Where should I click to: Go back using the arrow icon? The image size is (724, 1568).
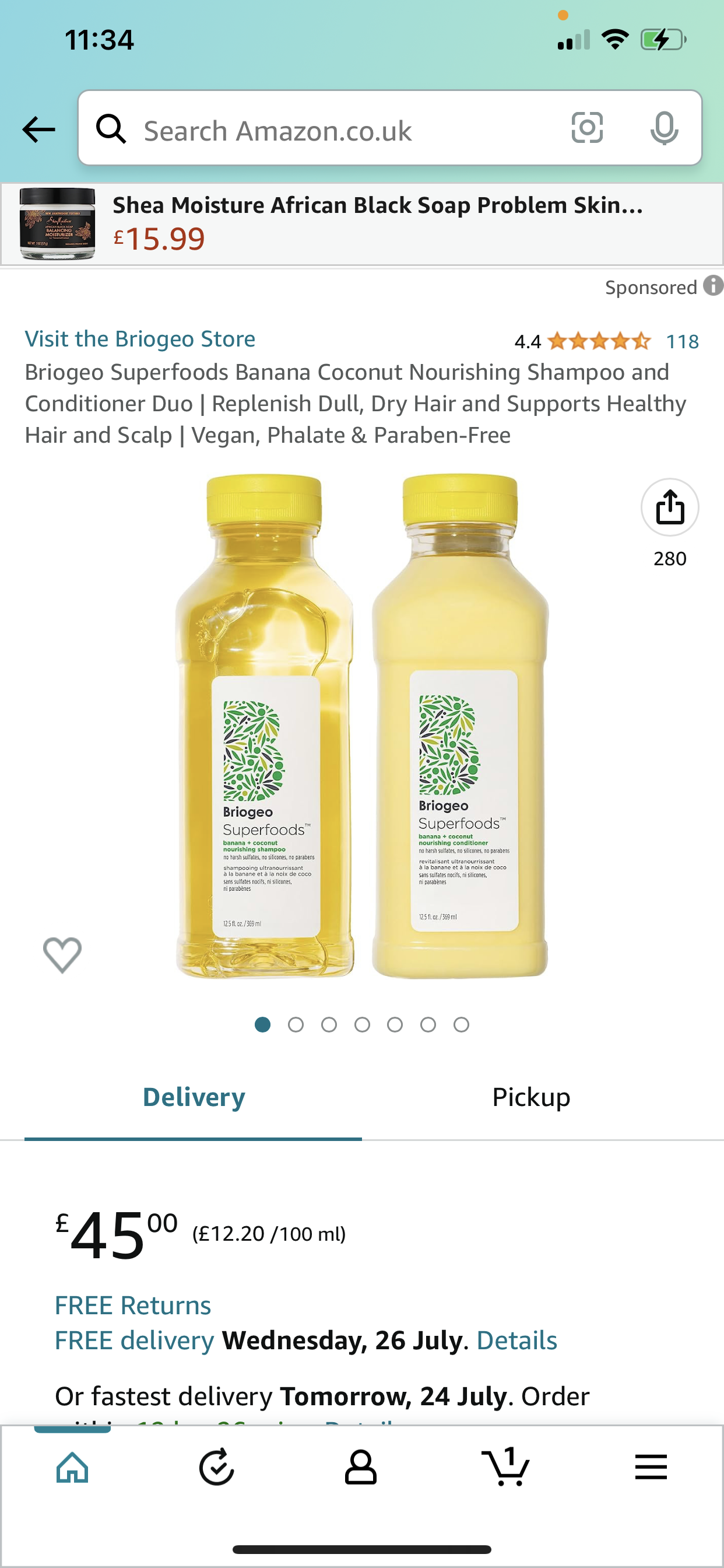(38, 129)
